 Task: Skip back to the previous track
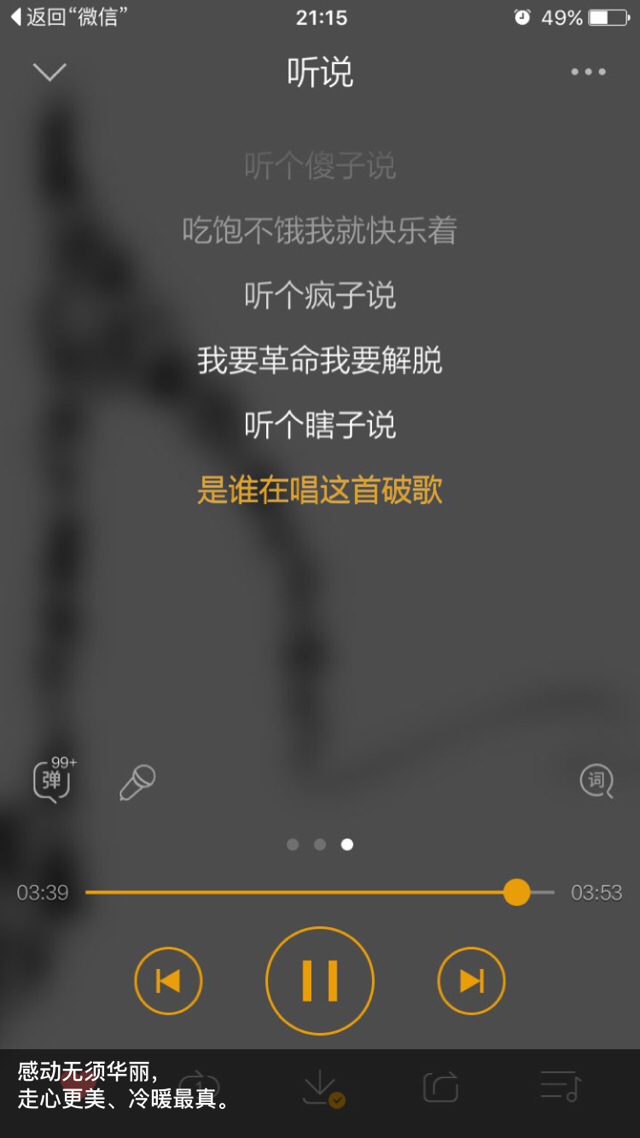pyautogui.click(x=168, y=981)
